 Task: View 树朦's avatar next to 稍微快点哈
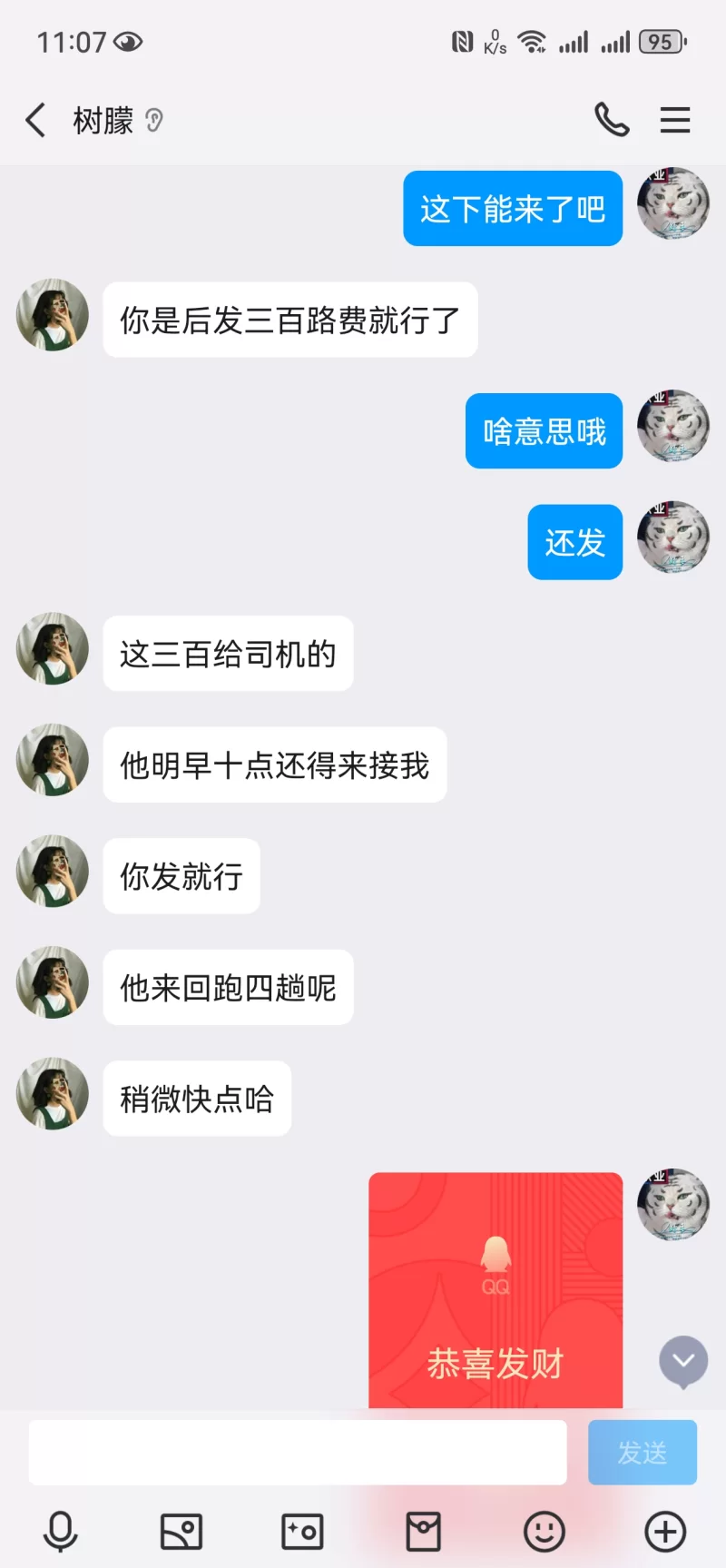pos(53,1093)
